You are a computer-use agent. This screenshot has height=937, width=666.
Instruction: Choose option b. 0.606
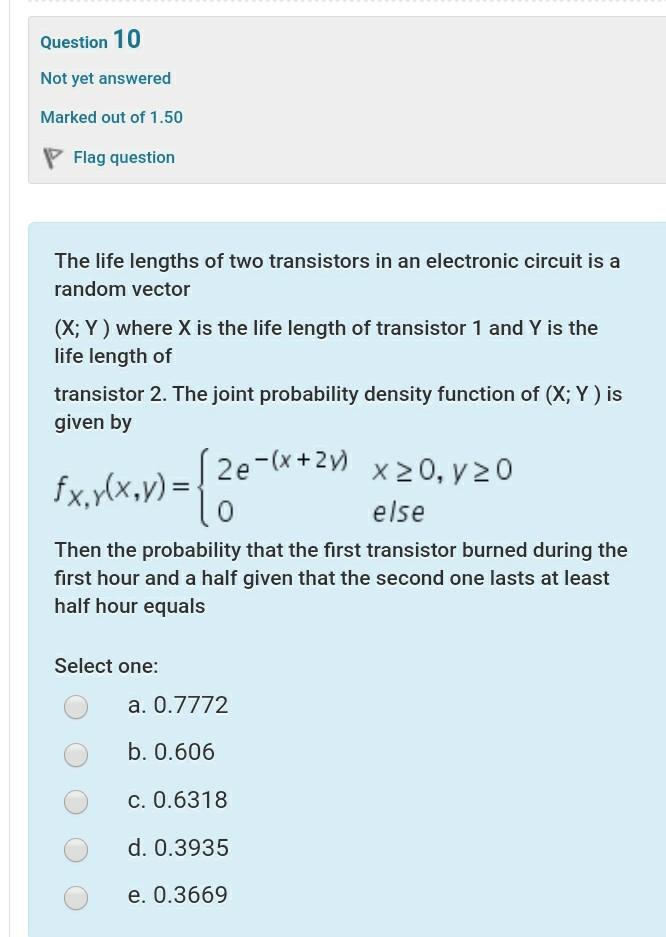coord(76,754)
